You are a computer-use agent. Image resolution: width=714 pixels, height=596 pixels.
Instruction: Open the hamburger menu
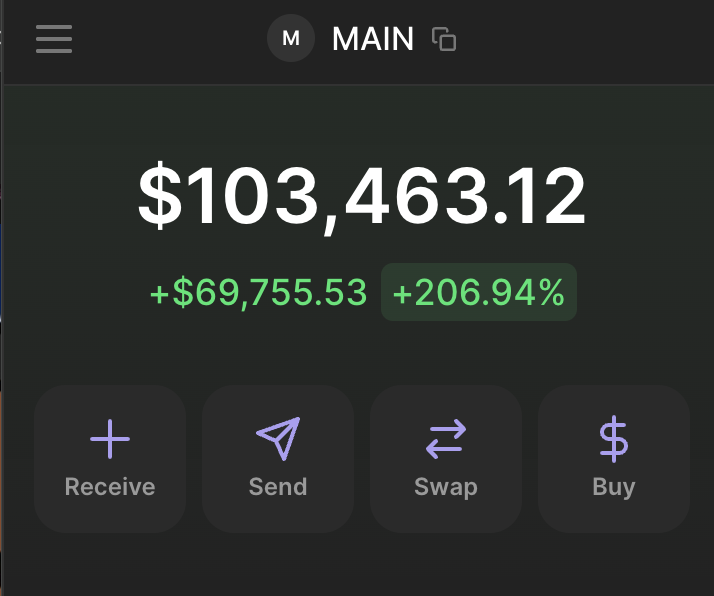tap(54, 39)
